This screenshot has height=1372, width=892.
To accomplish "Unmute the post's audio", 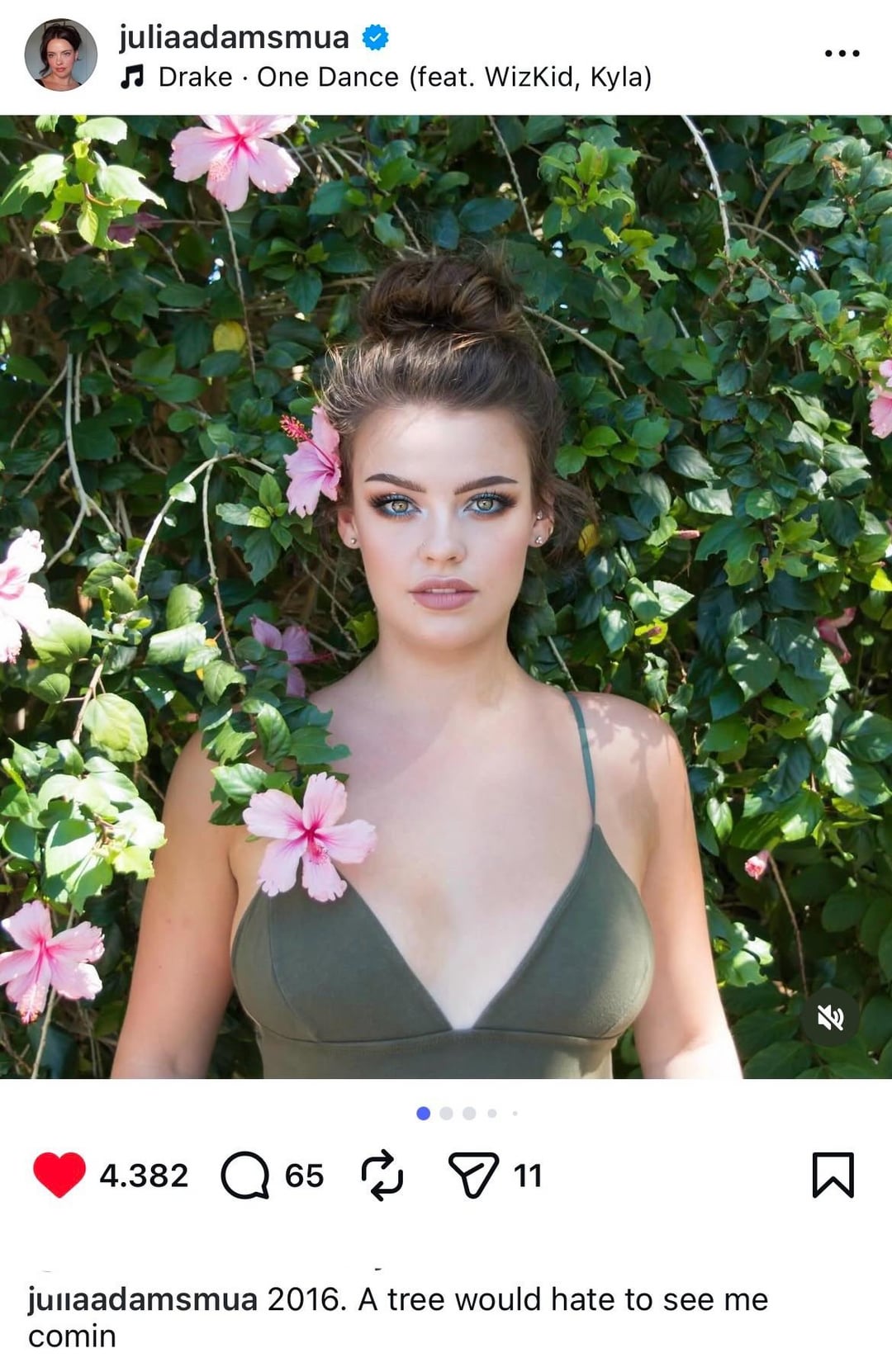I will [x=830, y=1018].
